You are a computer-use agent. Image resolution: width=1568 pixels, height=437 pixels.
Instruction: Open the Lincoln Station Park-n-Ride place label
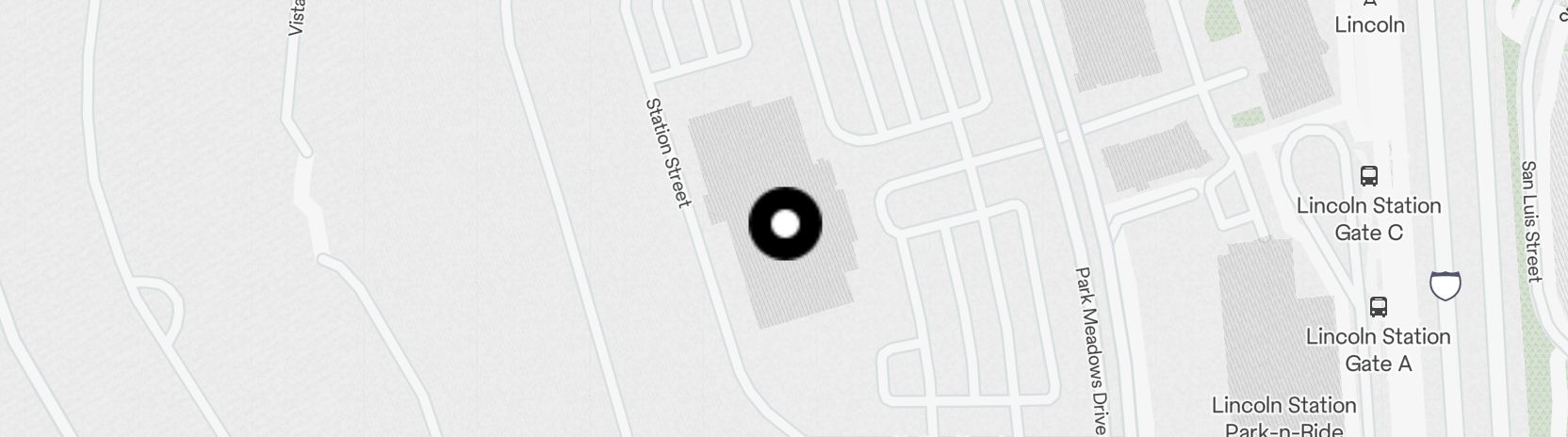click(x=1283, y=416)
